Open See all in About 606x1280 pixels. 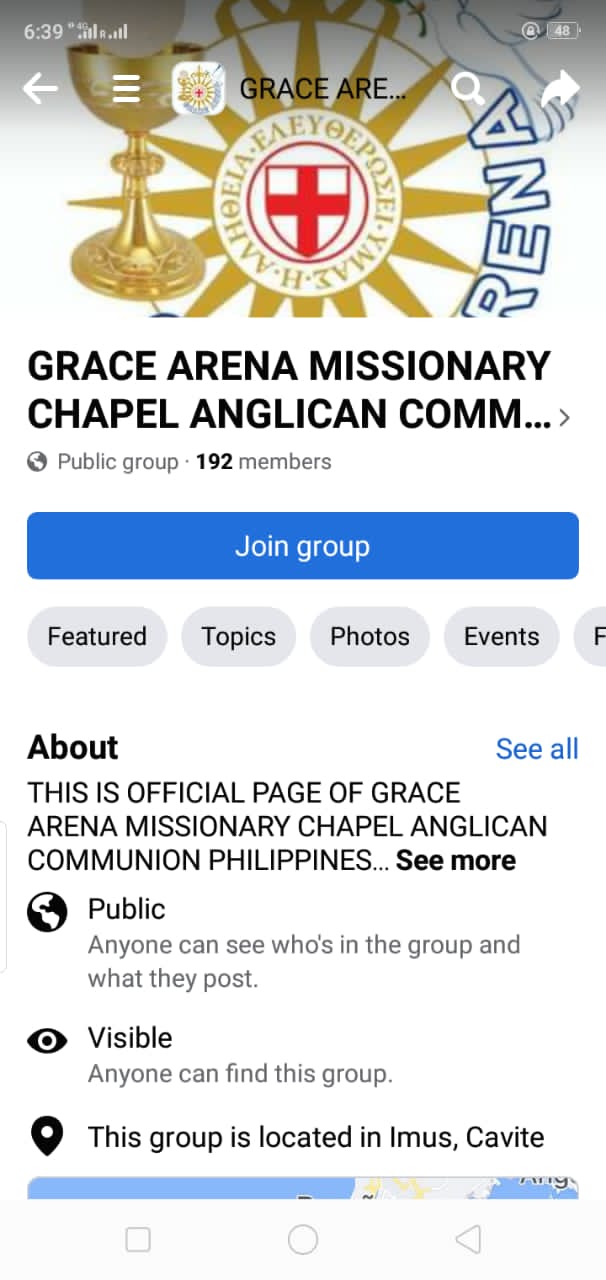pos(537,749)
